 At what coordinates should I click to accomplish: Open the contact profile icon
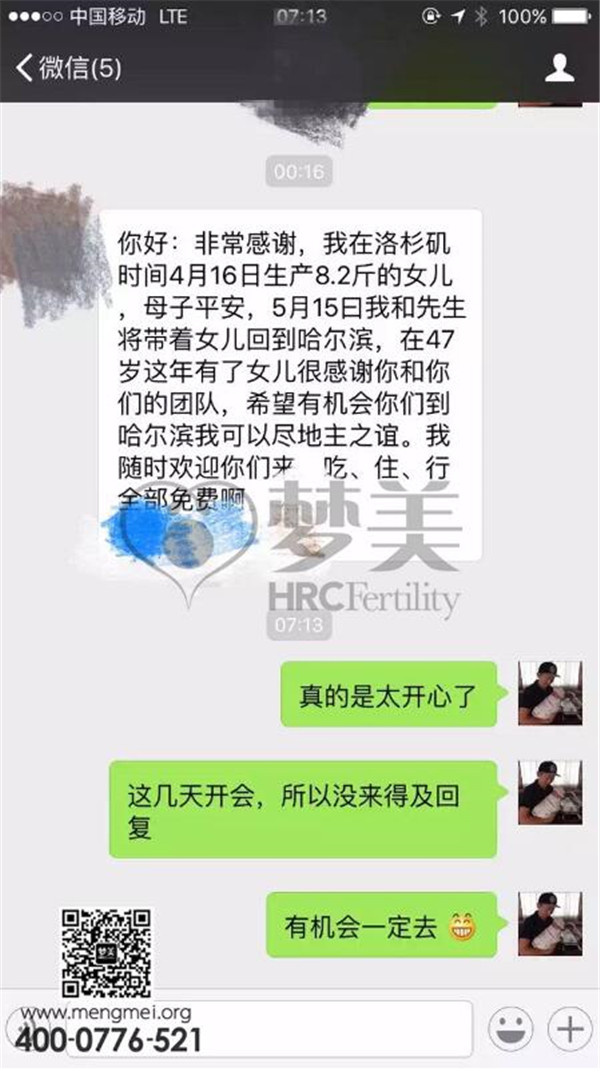pos(559,69)
